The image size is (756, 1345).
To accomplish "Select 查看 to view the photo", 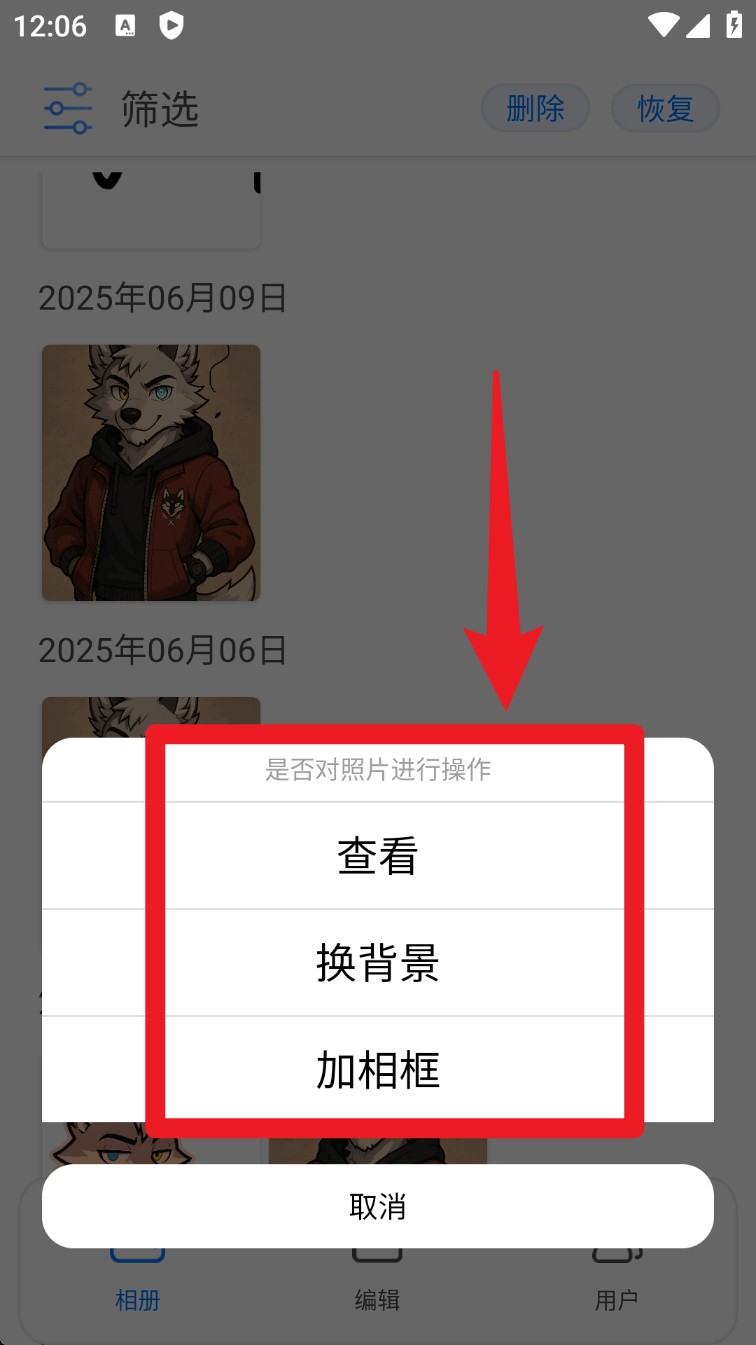I will point(377,856).
